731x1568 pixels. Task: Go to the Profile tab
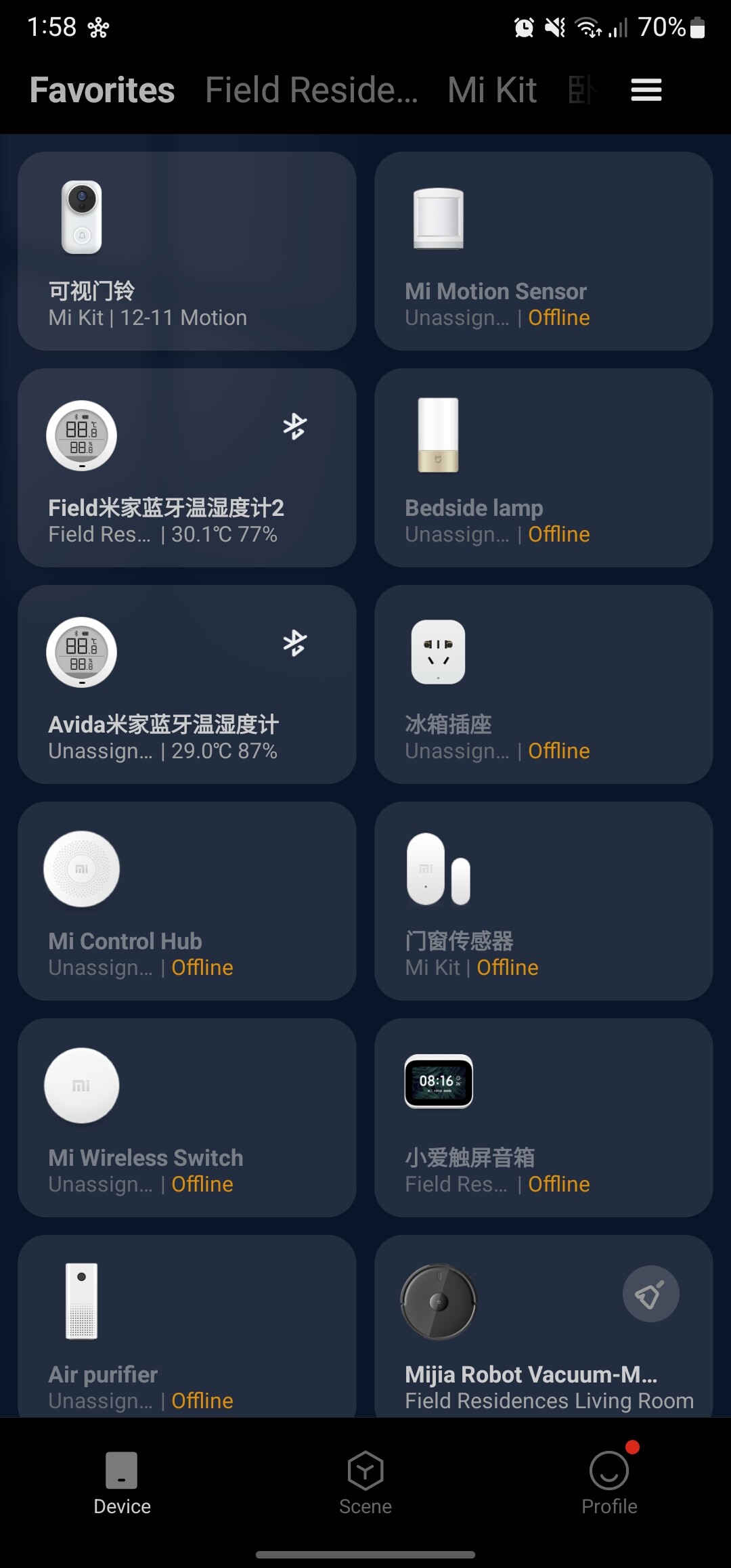coord(609,1483)
